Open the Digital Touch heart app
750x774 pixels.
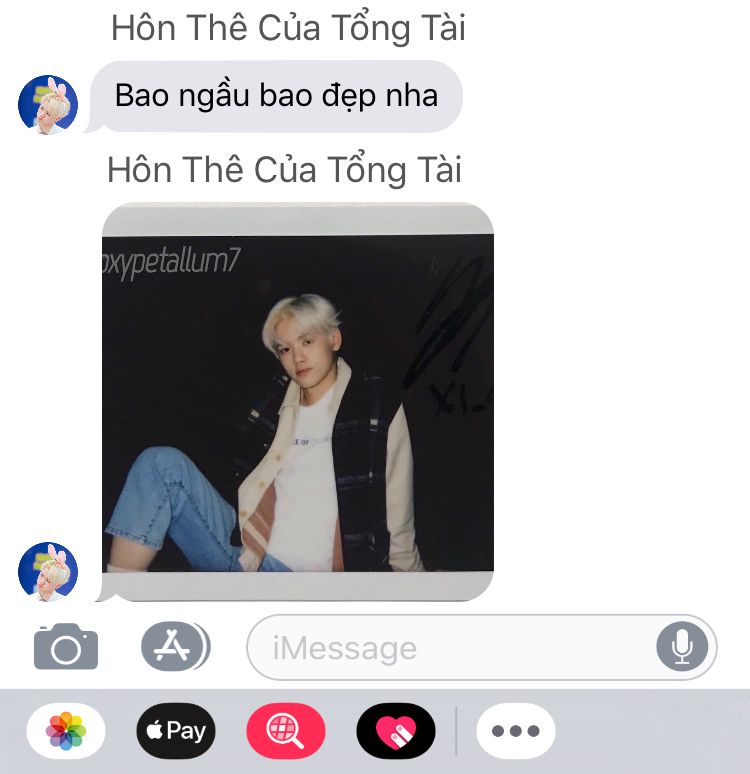(x=396, y=731)
